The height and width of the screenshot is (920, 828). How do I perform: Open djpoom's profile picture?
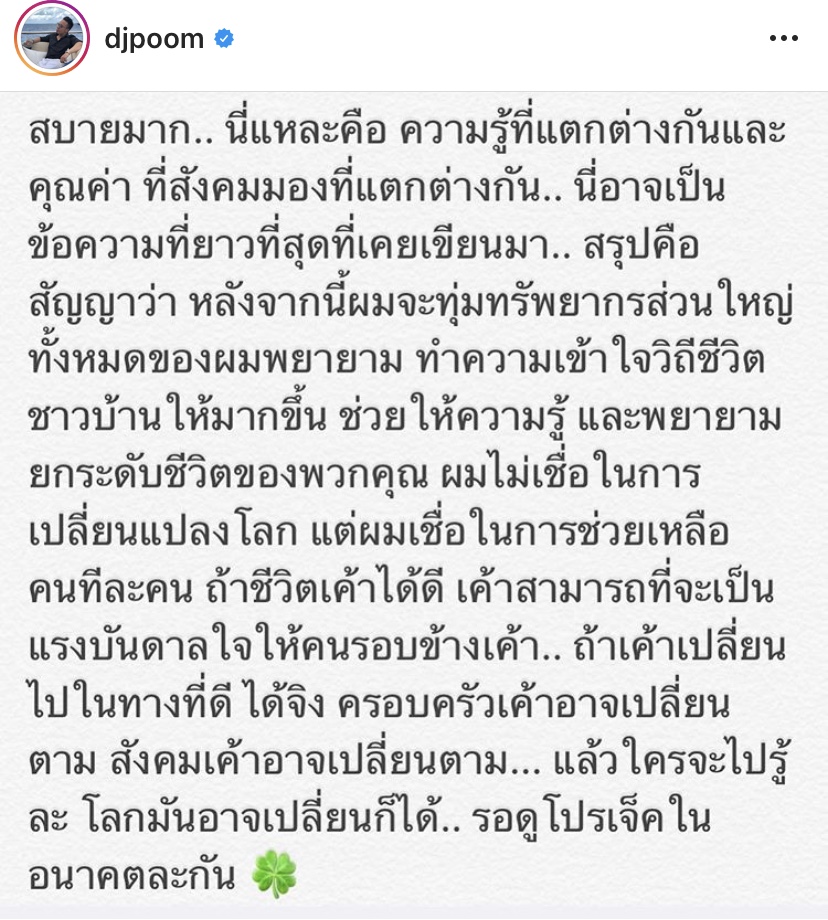pos(52,41)
